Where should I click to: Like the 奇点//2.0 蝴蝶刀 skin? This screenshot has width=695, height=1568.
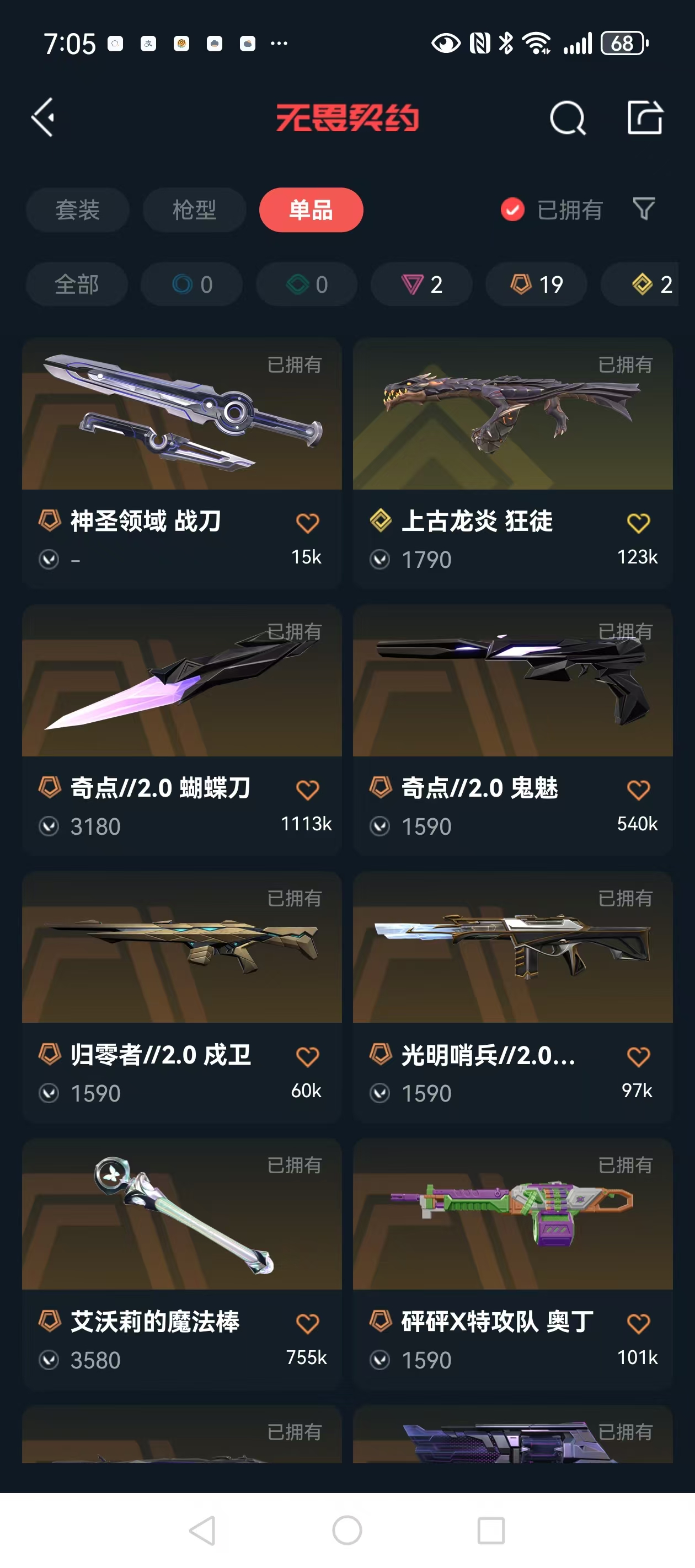[x=307, y=790]
